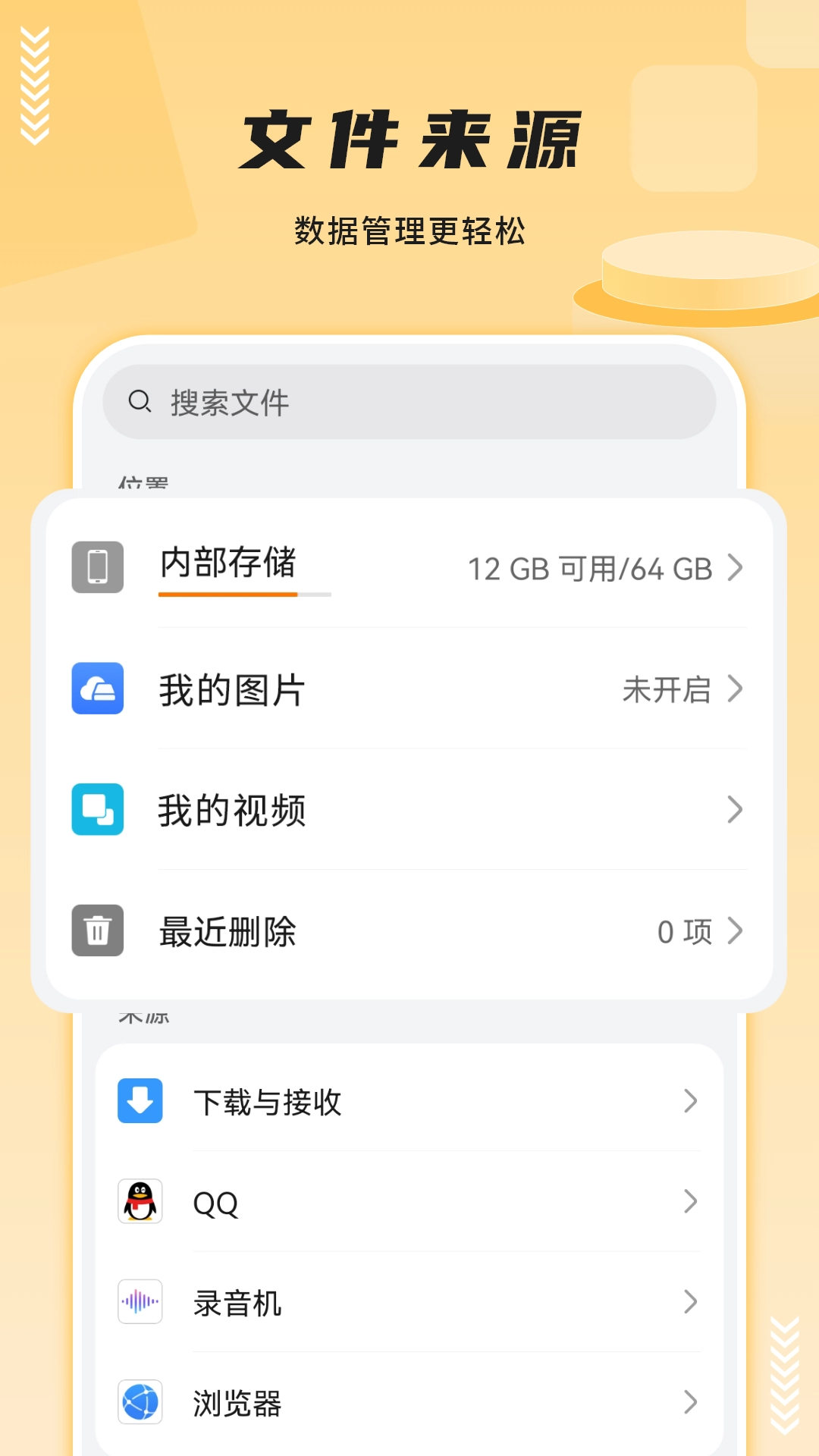Open the 我的视频 list item
The image size is (819, 1456).
click(x=455, y=811)
